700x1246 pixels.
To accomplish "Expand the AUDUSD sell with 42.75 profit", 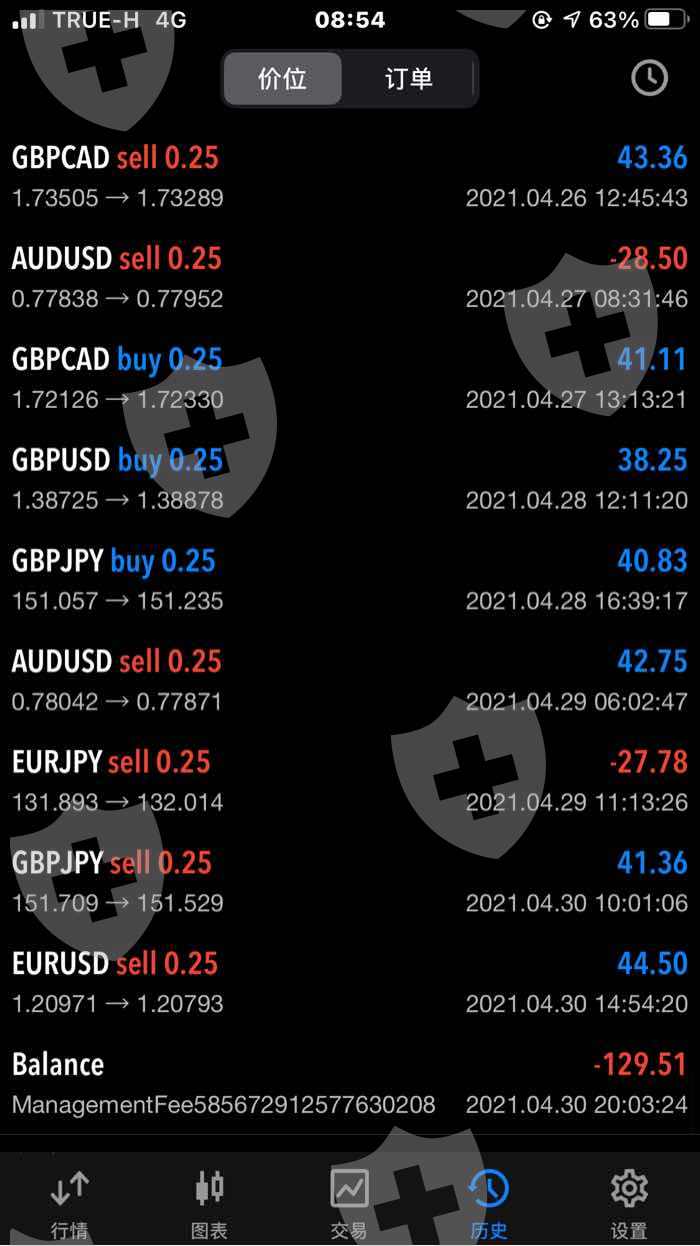I will pos(350,680).
